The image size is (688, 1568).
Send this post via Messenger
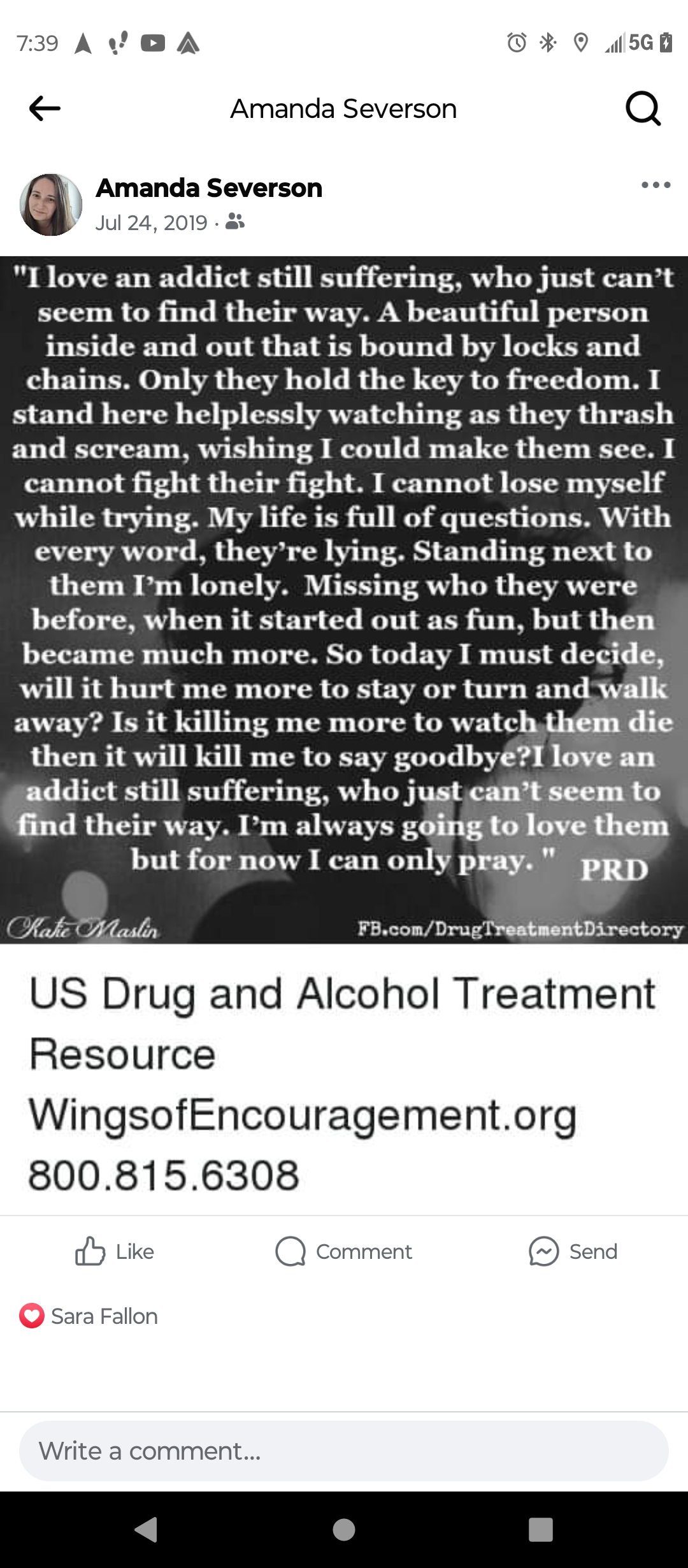573,1251
